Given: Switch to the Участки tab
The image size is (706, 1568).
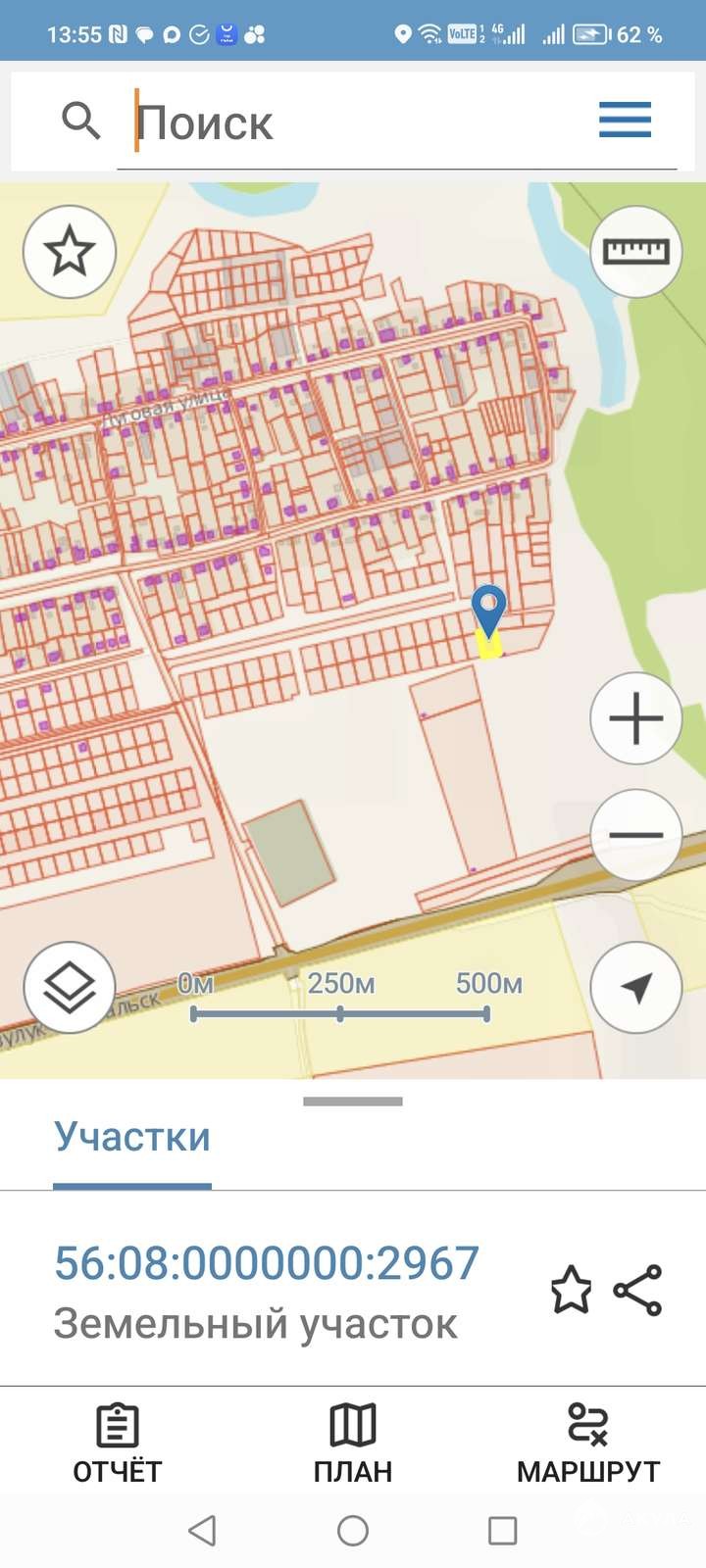Looking at the screenshot, I should tap(132, 1137).
